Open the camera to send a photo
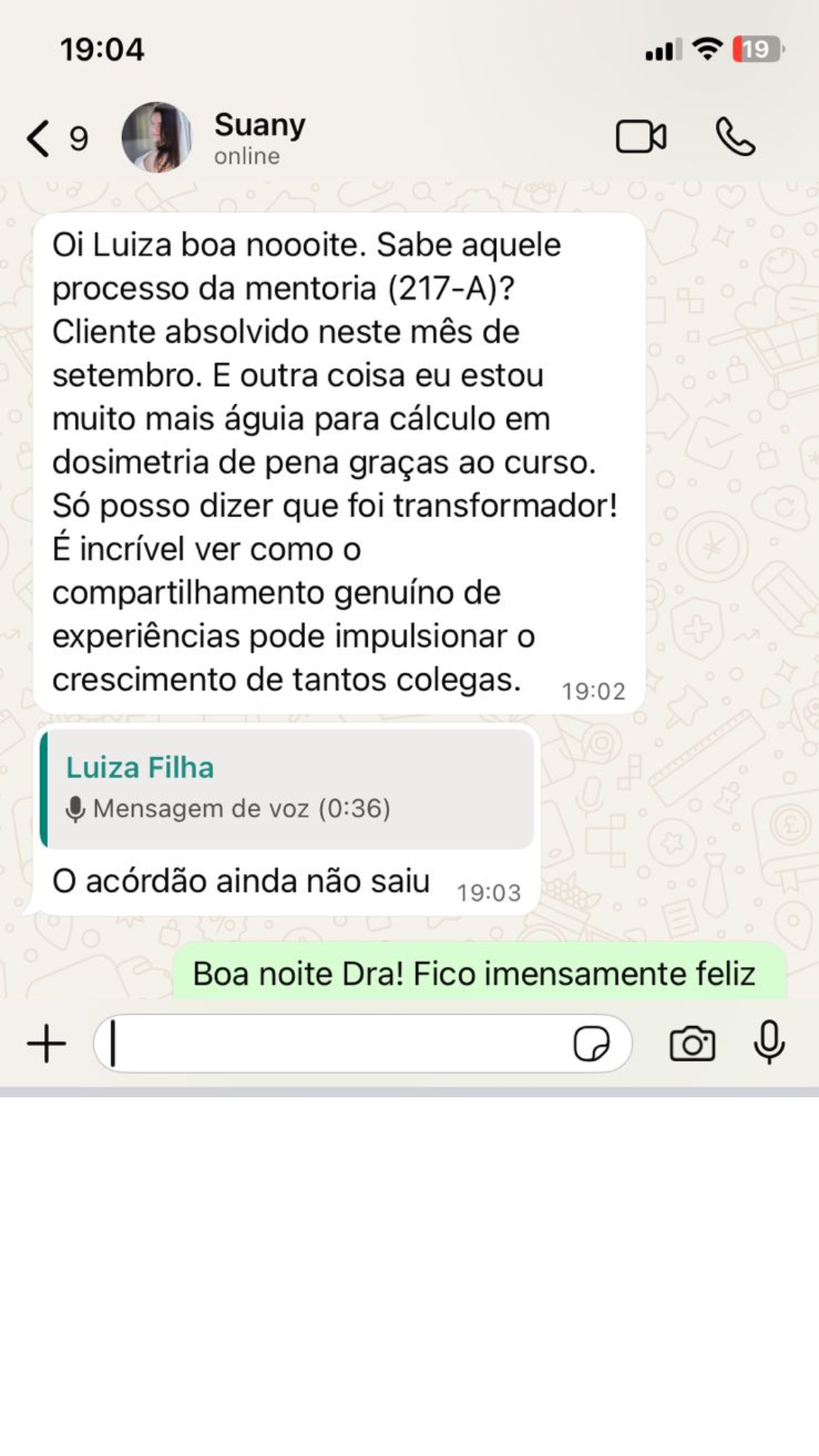 692,1043
